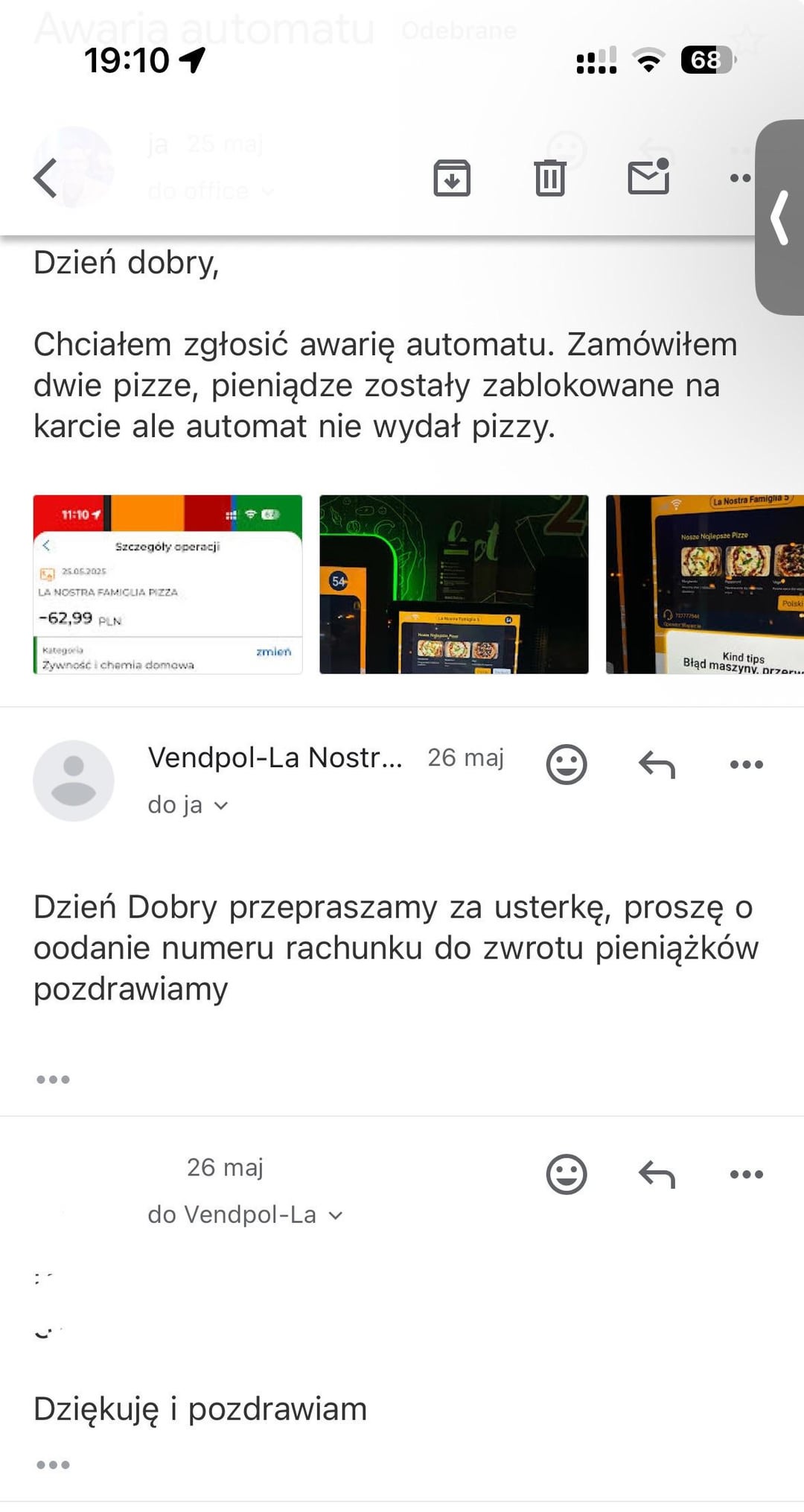Add emoji reaction to Vendpol-La Nostra message

(567, 765)
